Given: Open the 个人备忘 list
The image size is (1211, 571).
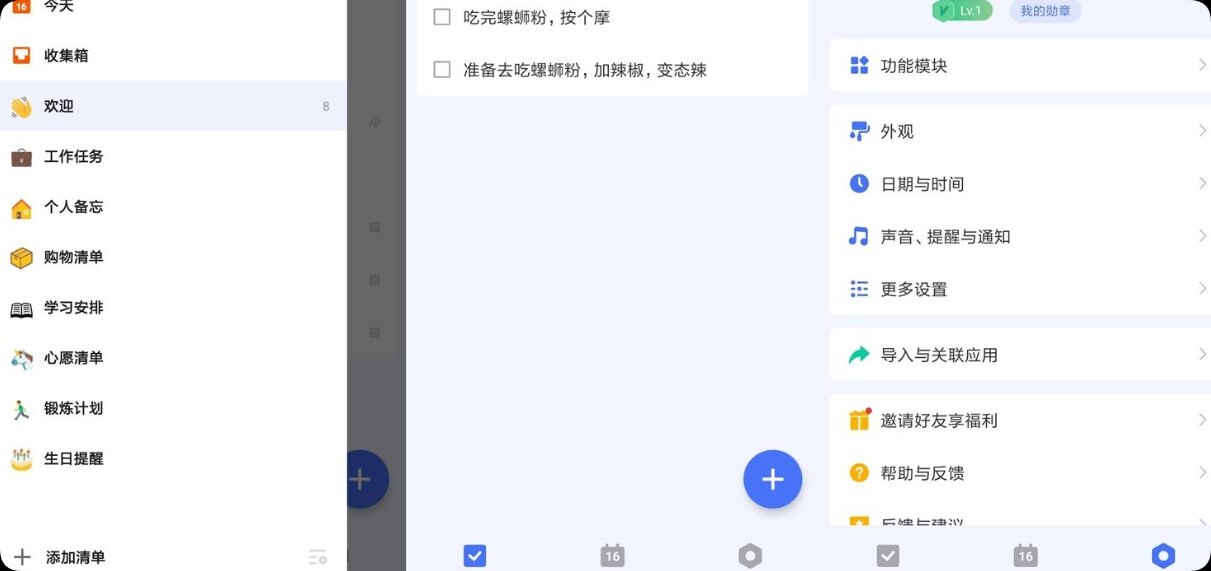Looking at the screenshot, I should (73, 207).
